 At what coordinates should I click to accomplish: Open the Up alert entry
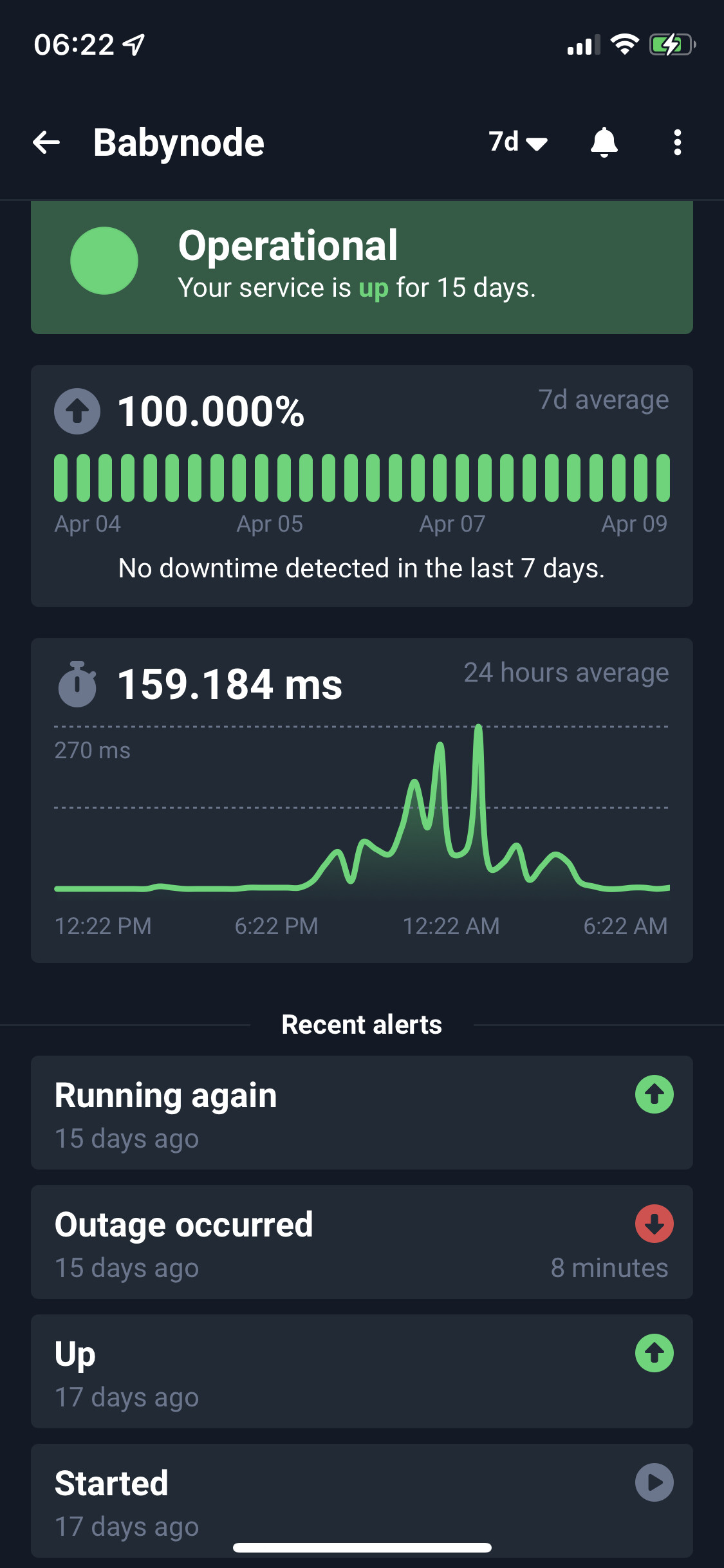[362, 1371]
